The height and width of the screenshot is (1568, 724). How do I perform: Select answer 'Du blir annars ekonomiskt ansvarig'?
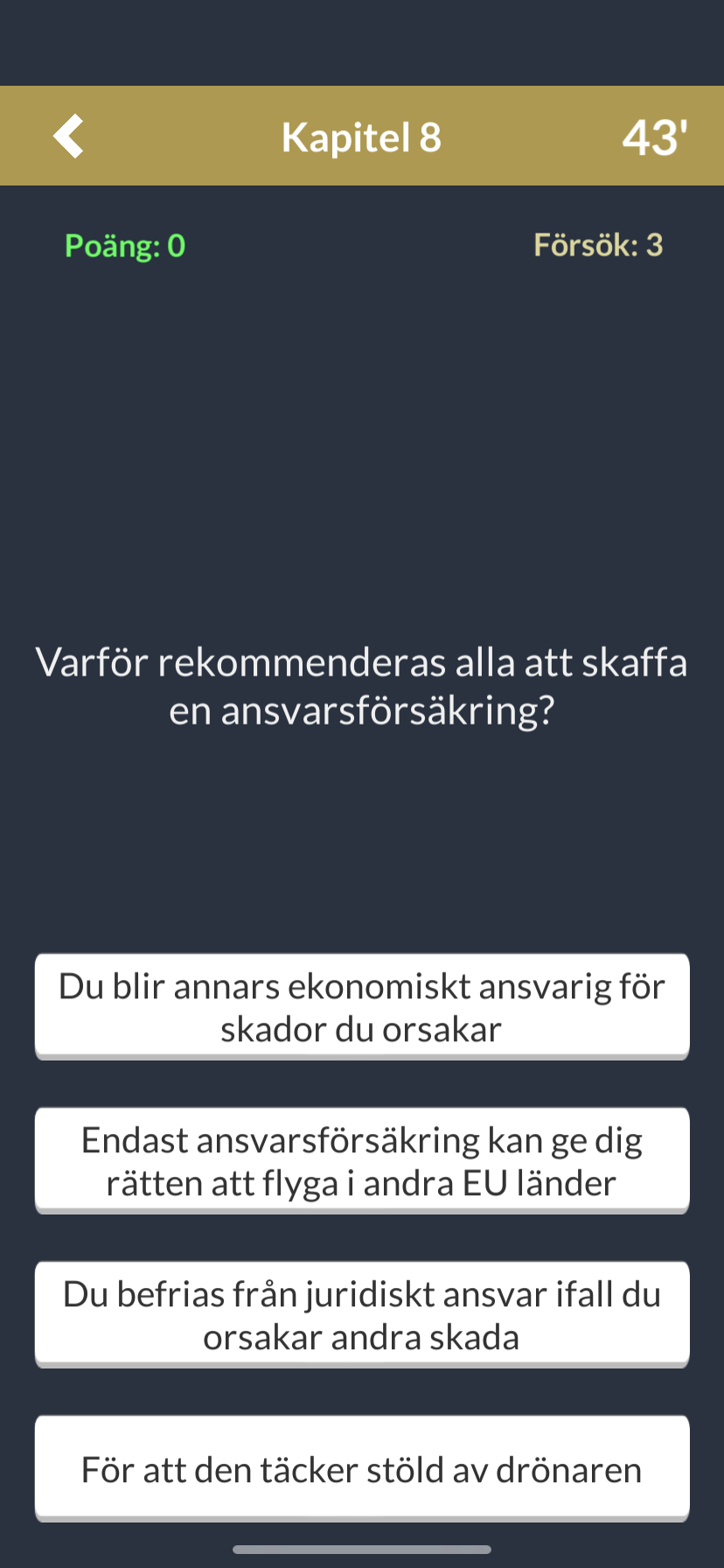click(362, 1006)
